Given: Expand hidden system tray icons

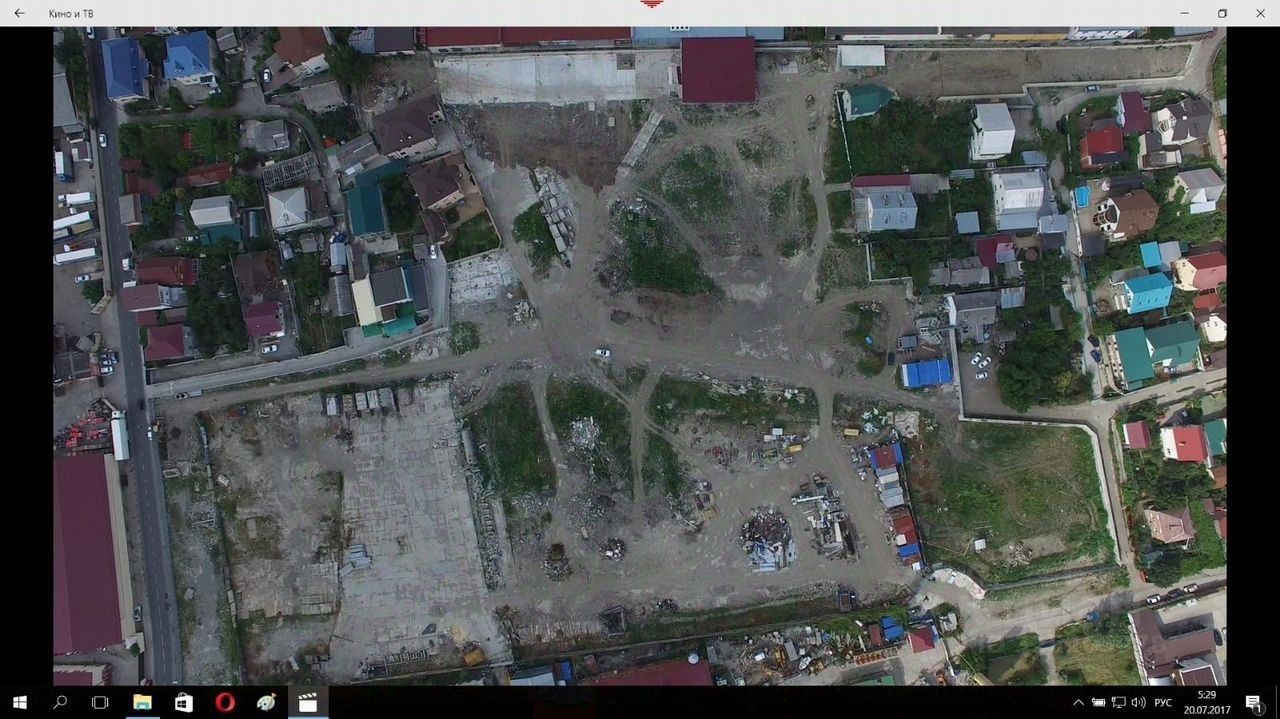Looking at the screenshot, I should click(1078, 702).
